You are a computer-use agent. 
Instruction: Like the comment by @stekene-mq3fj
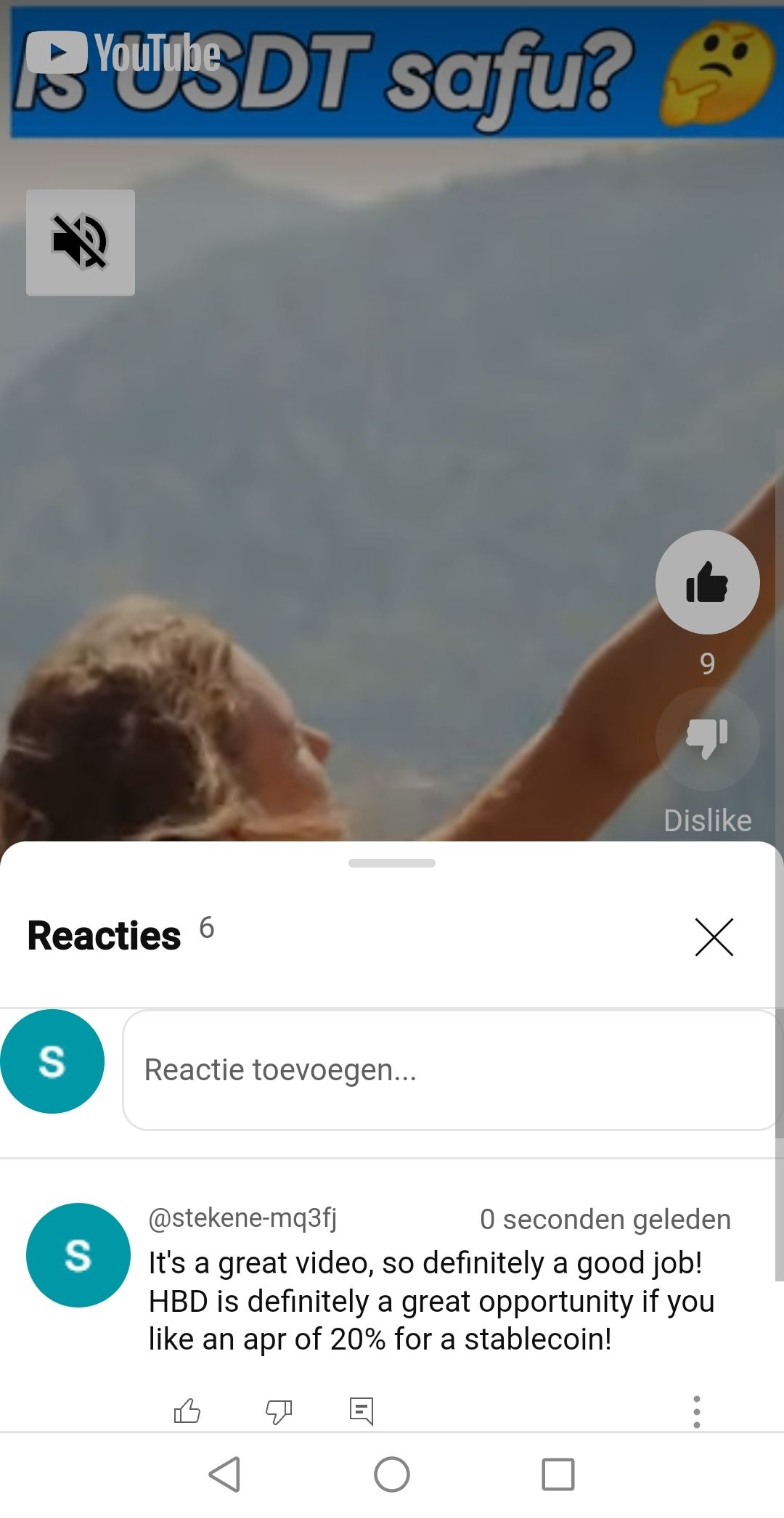187,1411
